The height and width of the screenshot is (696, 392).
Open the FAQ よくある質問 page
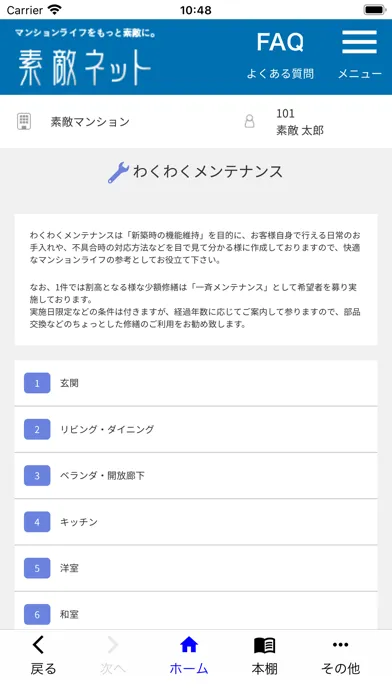coord(280,56)
